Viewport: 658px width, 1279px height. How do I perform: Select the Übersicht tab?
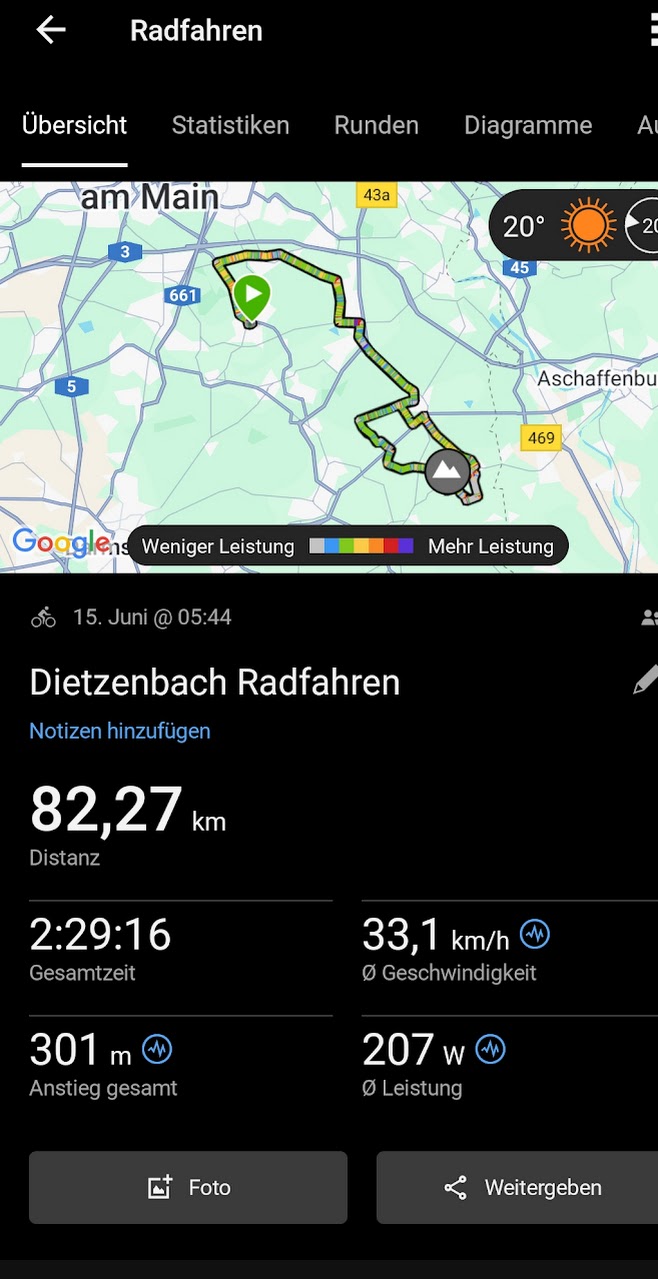pos(75,125)
